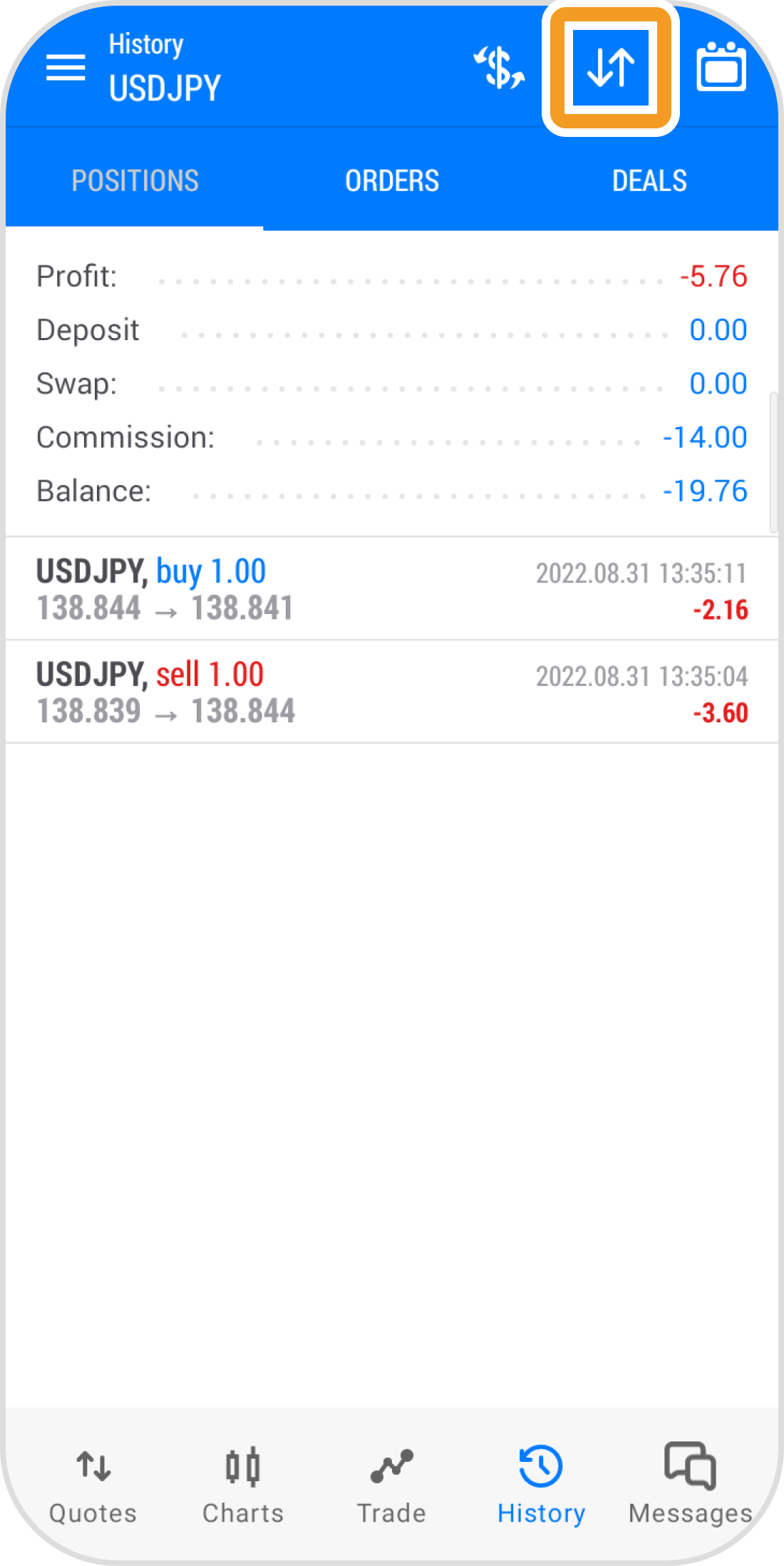784x1566 pixels.
Task: Open the Messages section
Action: pos(690,1485)
